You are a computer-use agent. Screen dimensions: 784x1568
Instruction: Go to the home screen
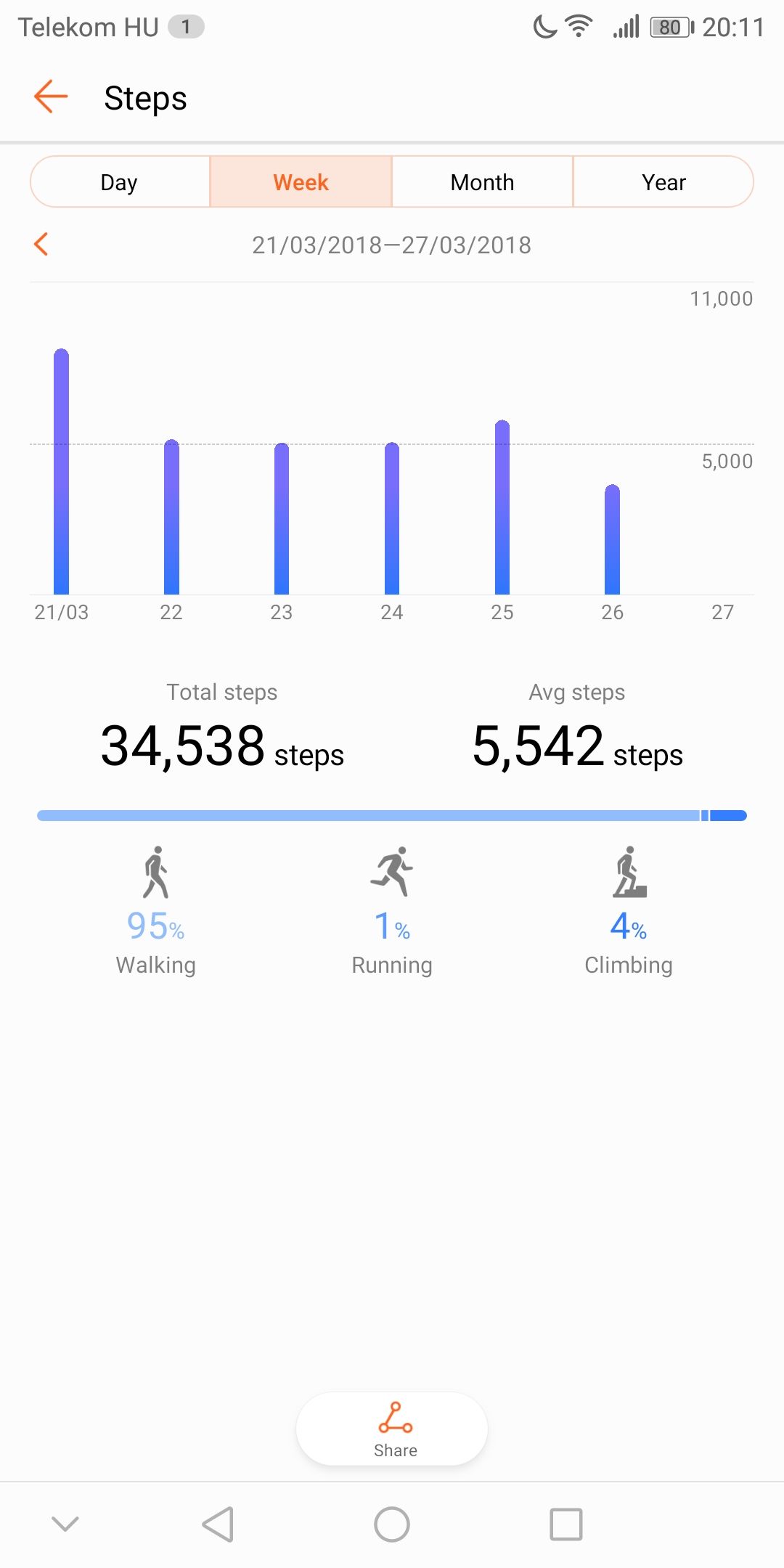[x=392, y=1524]
